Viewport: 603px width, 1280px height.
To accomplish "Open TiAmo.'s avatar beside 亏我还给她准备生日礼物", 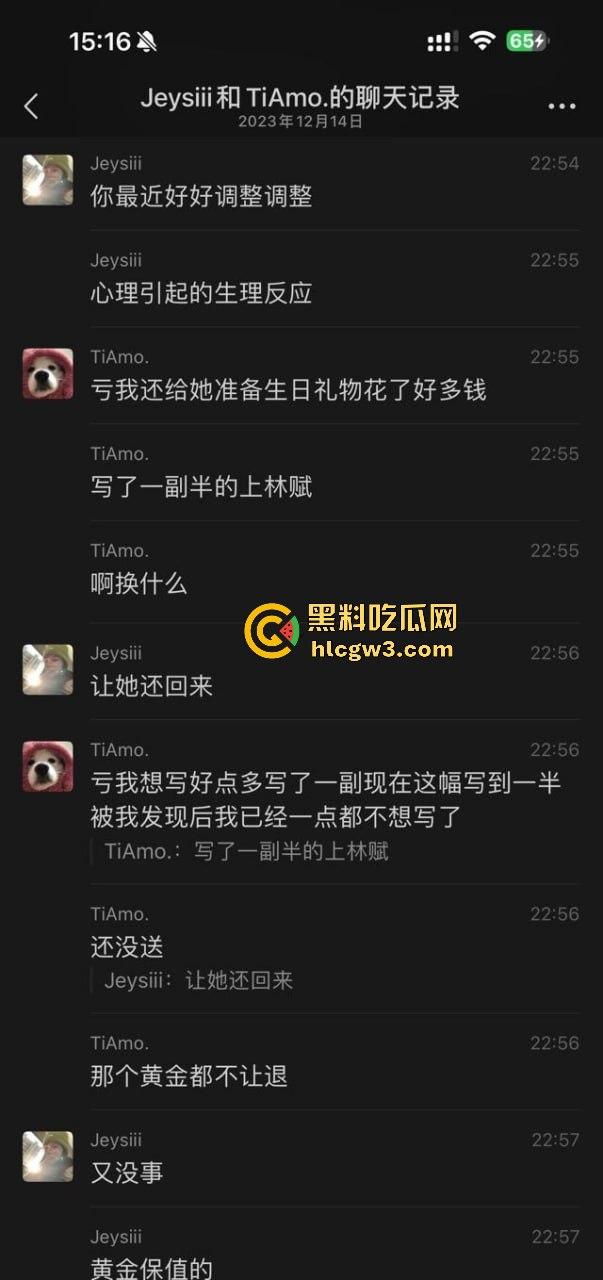I will 48,374.
